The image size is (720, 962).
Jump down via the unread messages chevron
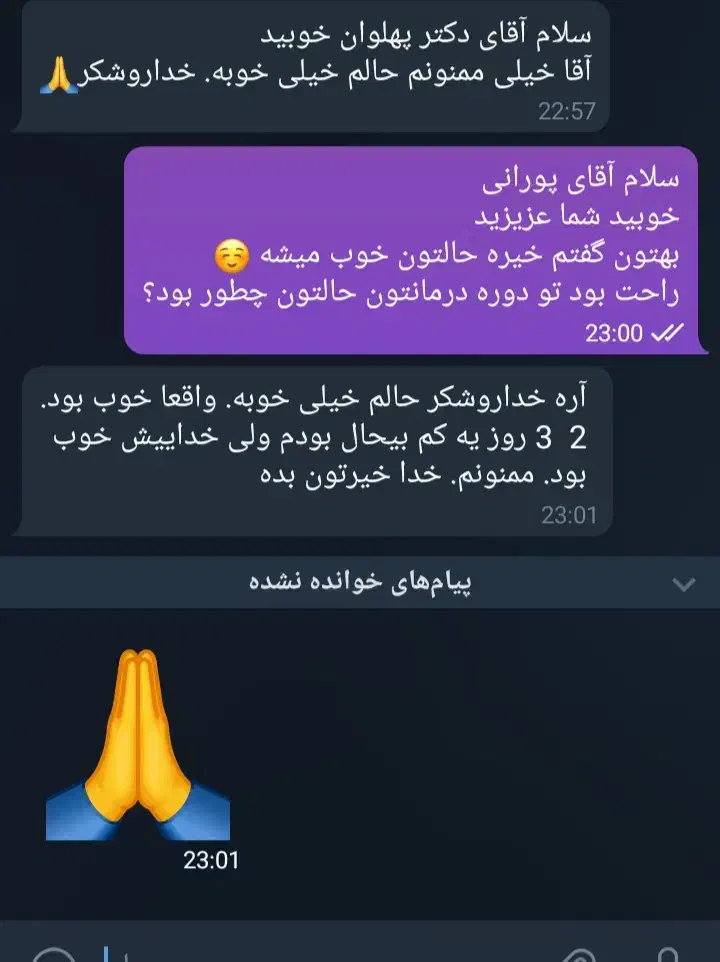click(683, 583)
